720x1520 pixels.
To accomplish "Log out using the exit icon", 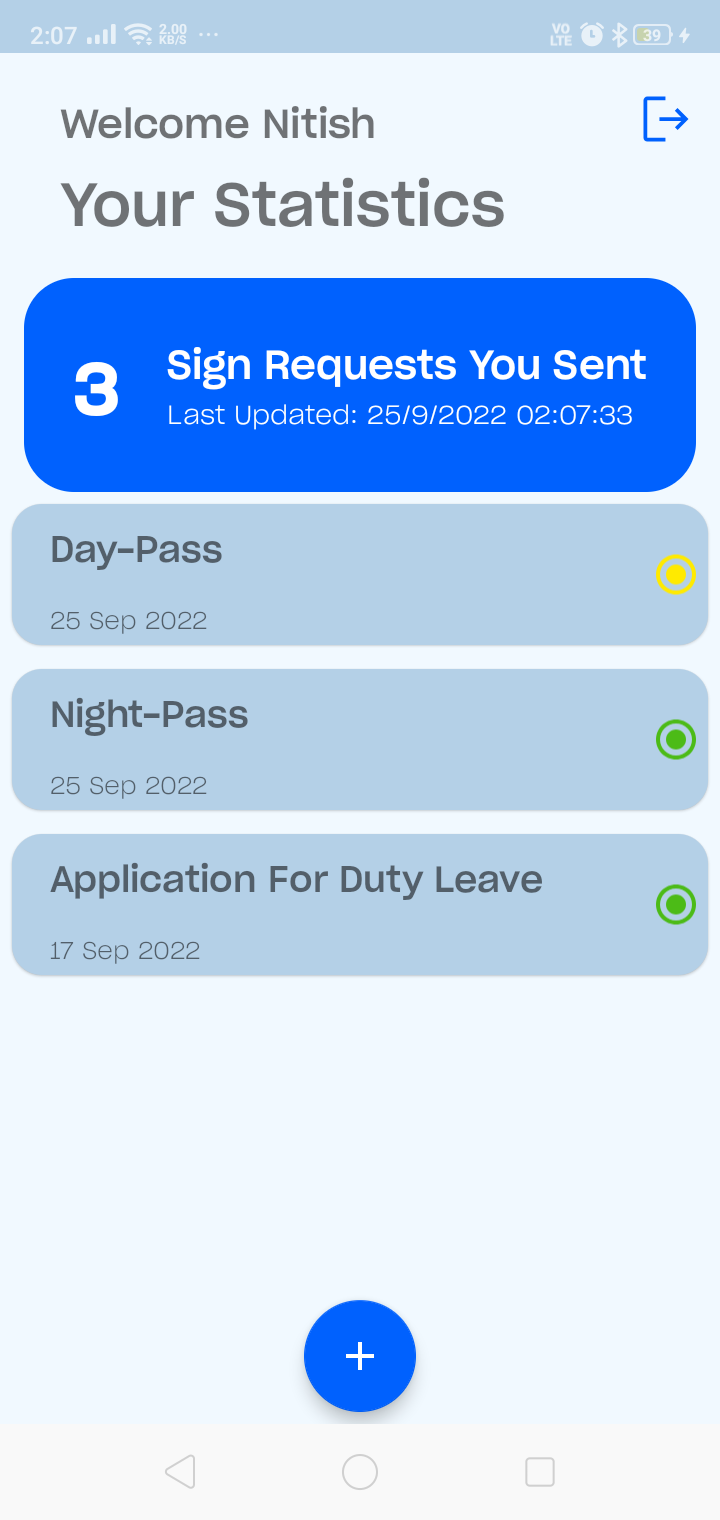I will (665, 120).
